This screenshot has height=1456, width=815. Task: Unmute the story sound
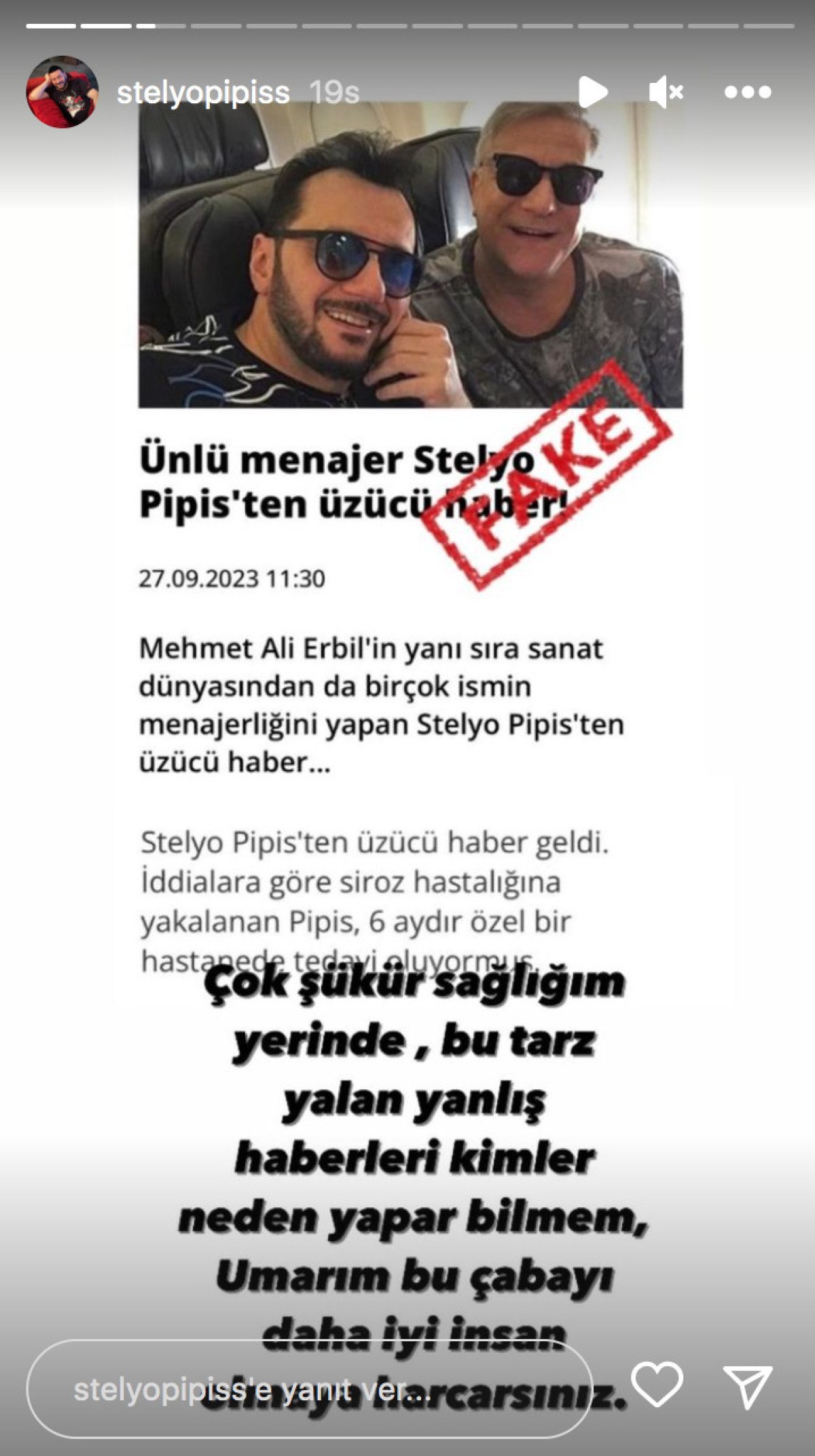coord(665,92)
